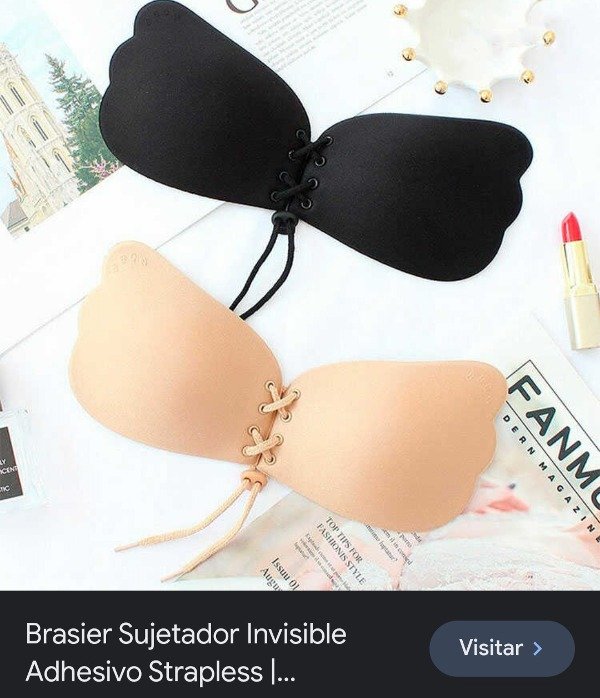Screen dimensions: 600x698
Task: Open the Brasier Sujetador Invisible title link
Action: (186, 649)
